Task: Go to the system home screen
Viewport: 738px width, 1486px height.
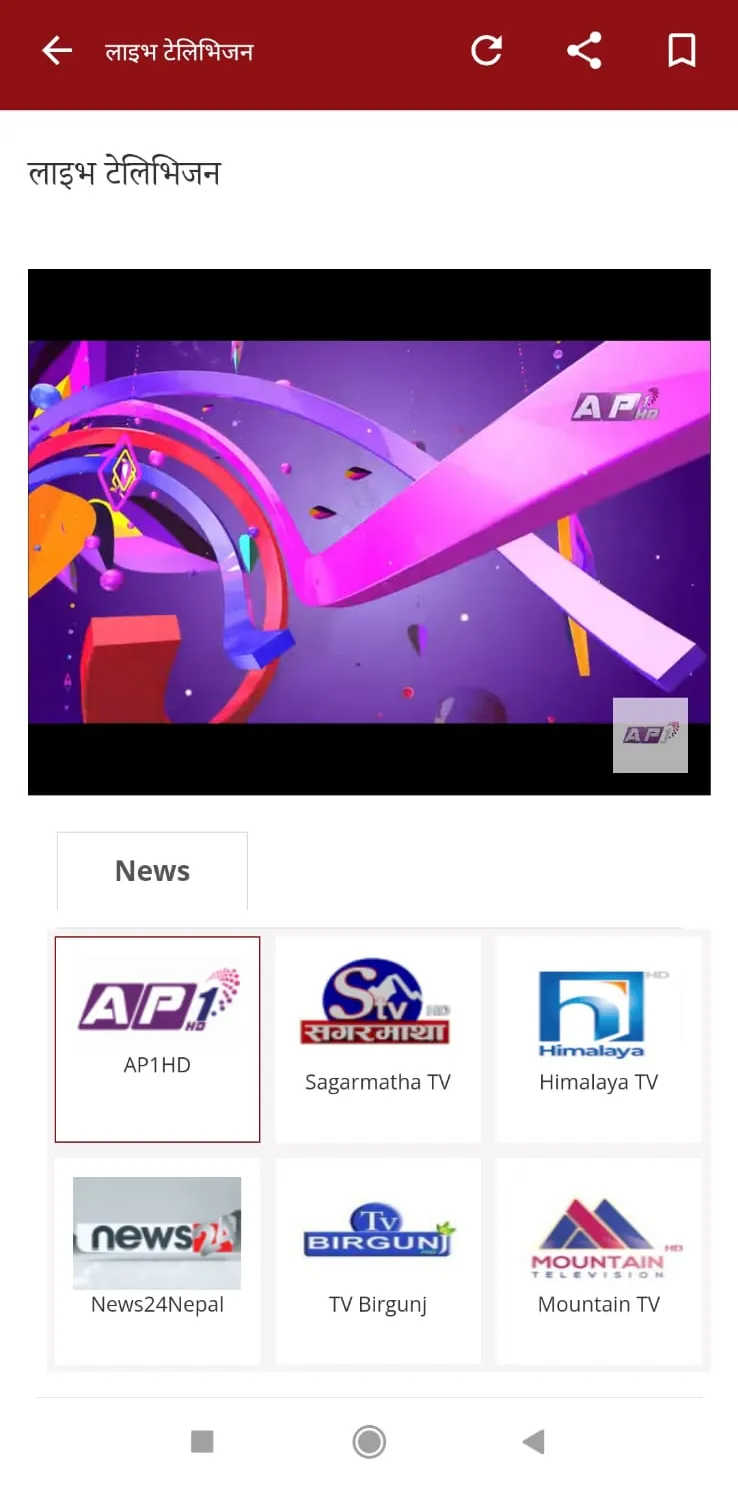Action: tap(369, 1441)
